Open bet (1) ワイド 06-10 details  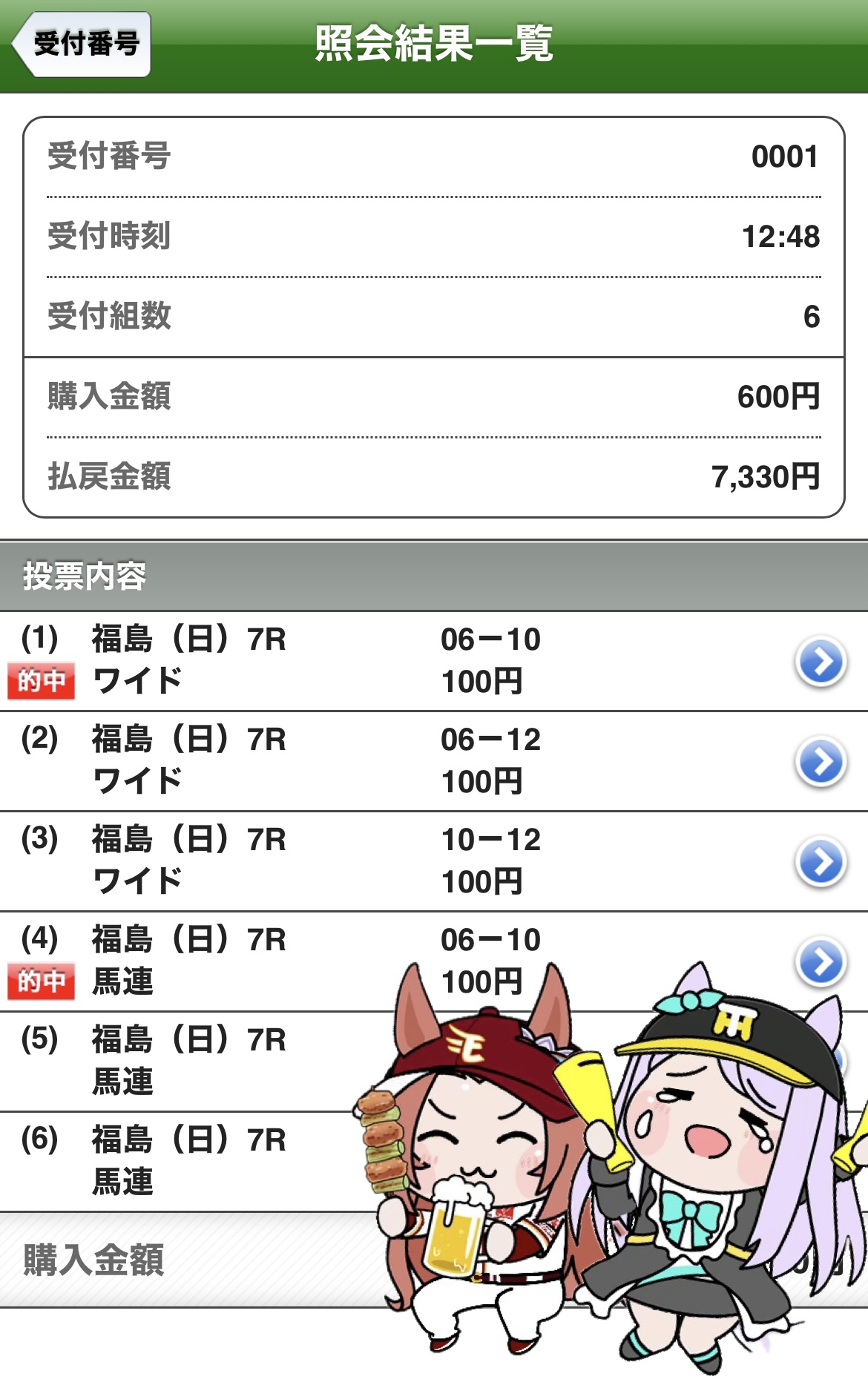pyautogui.click(x=821, y=662)
